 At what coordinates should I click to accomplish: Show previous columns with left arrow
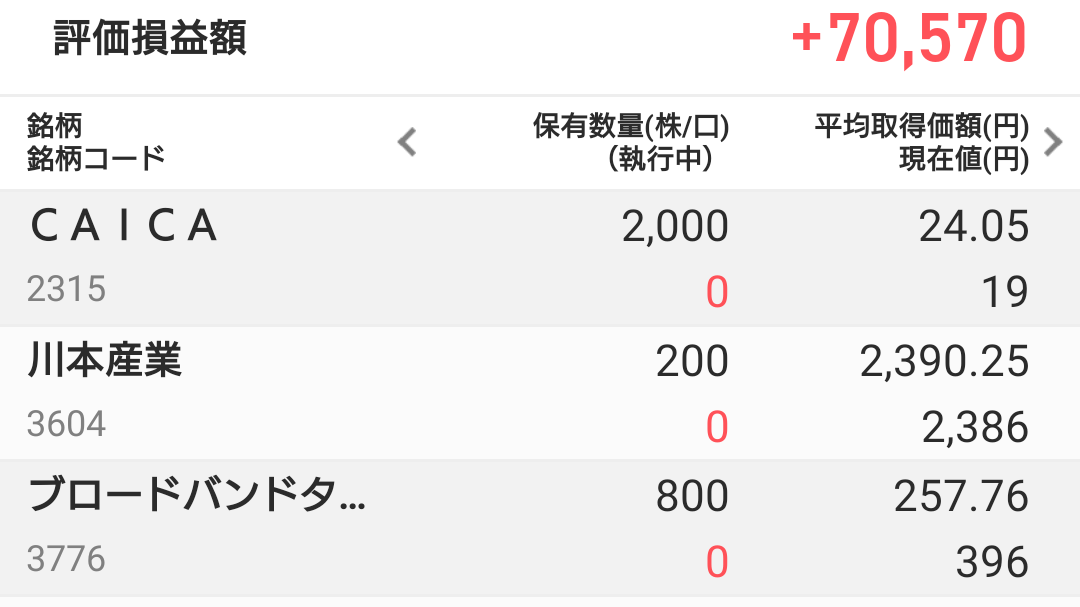[x=406, y=143]
